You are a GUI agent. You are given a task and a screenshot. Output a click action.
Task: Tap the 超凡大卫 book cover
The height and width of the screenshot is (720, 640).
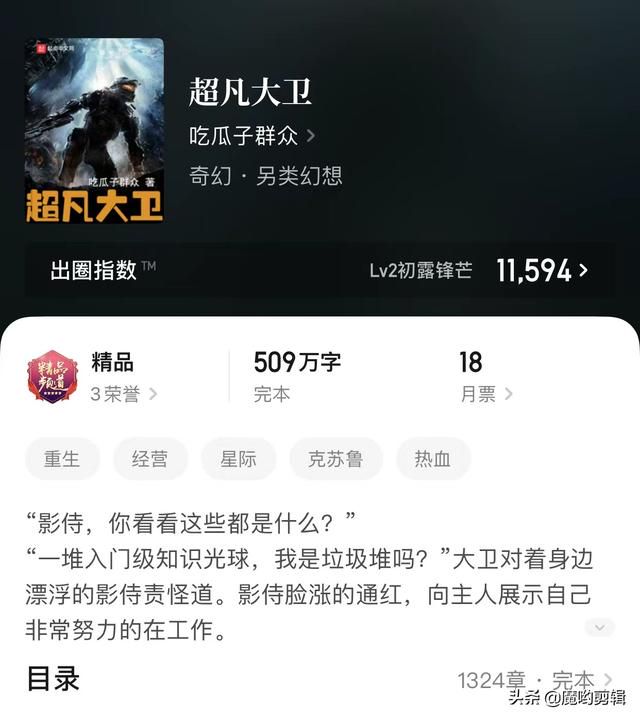pyautogui.click(x=94, y=131)
